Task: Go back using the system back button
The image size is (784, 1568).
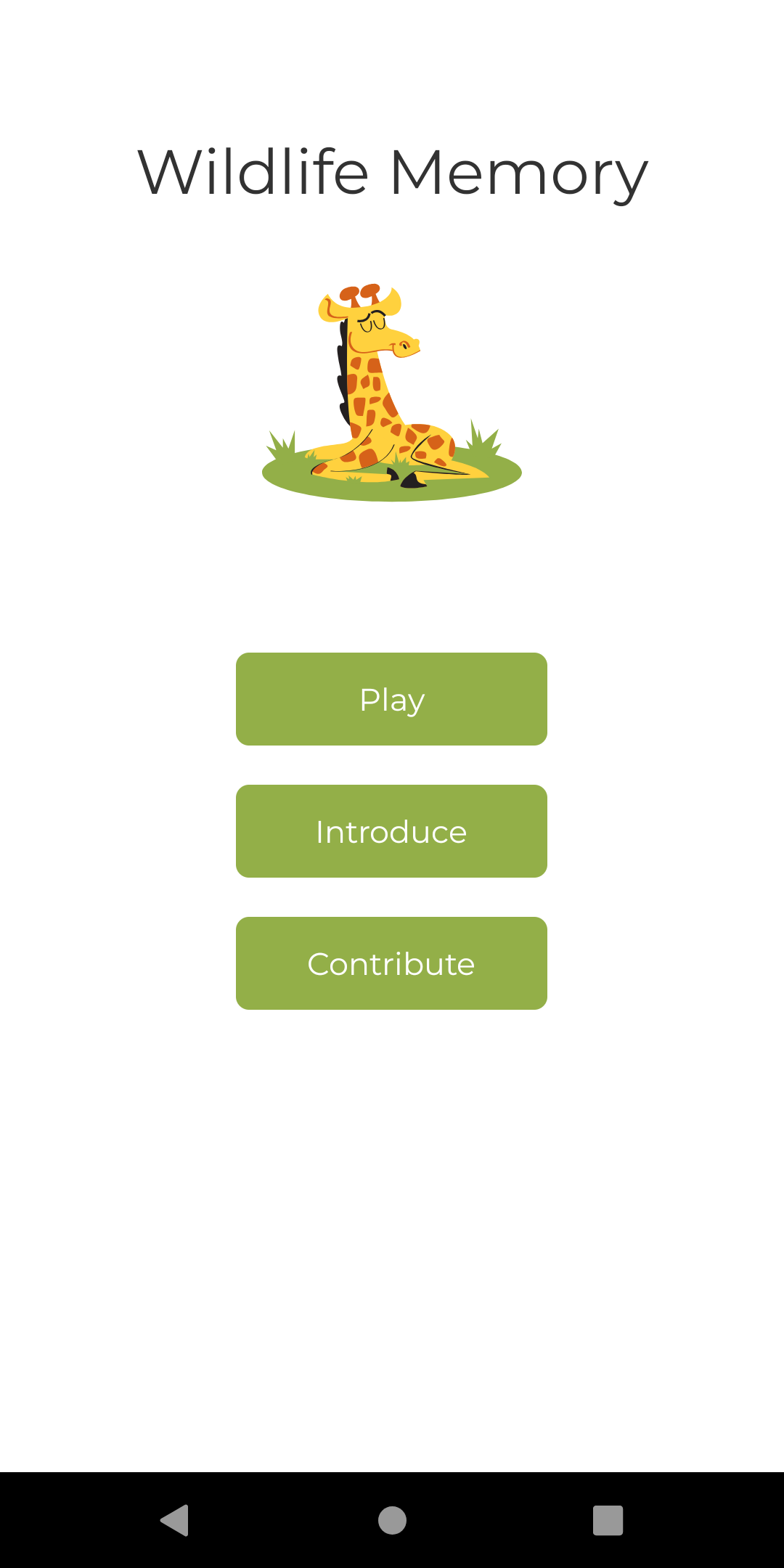Action: point(175,1520)
